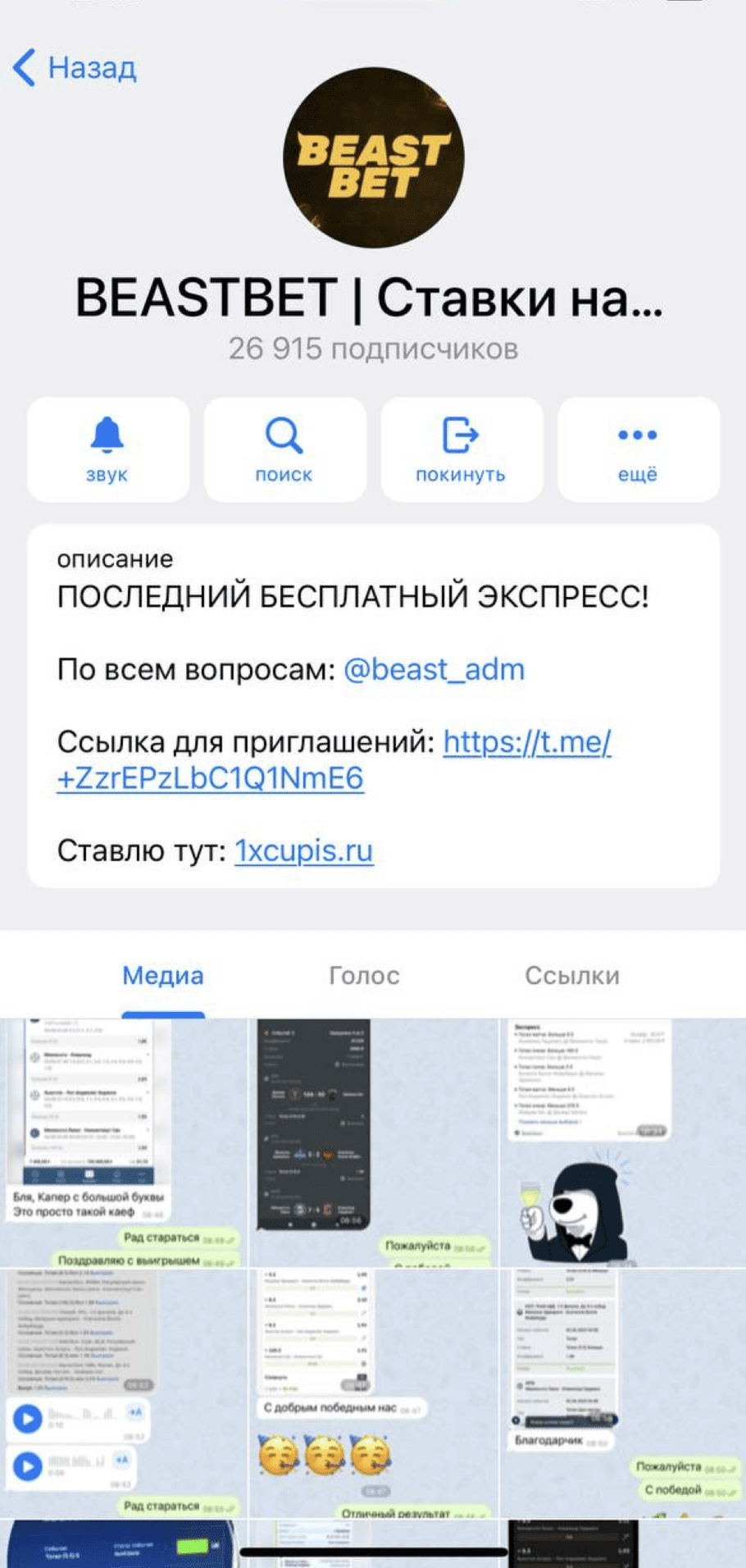
Task: Open the 1xcupis.ru link
Action: [x=303, y=850]
